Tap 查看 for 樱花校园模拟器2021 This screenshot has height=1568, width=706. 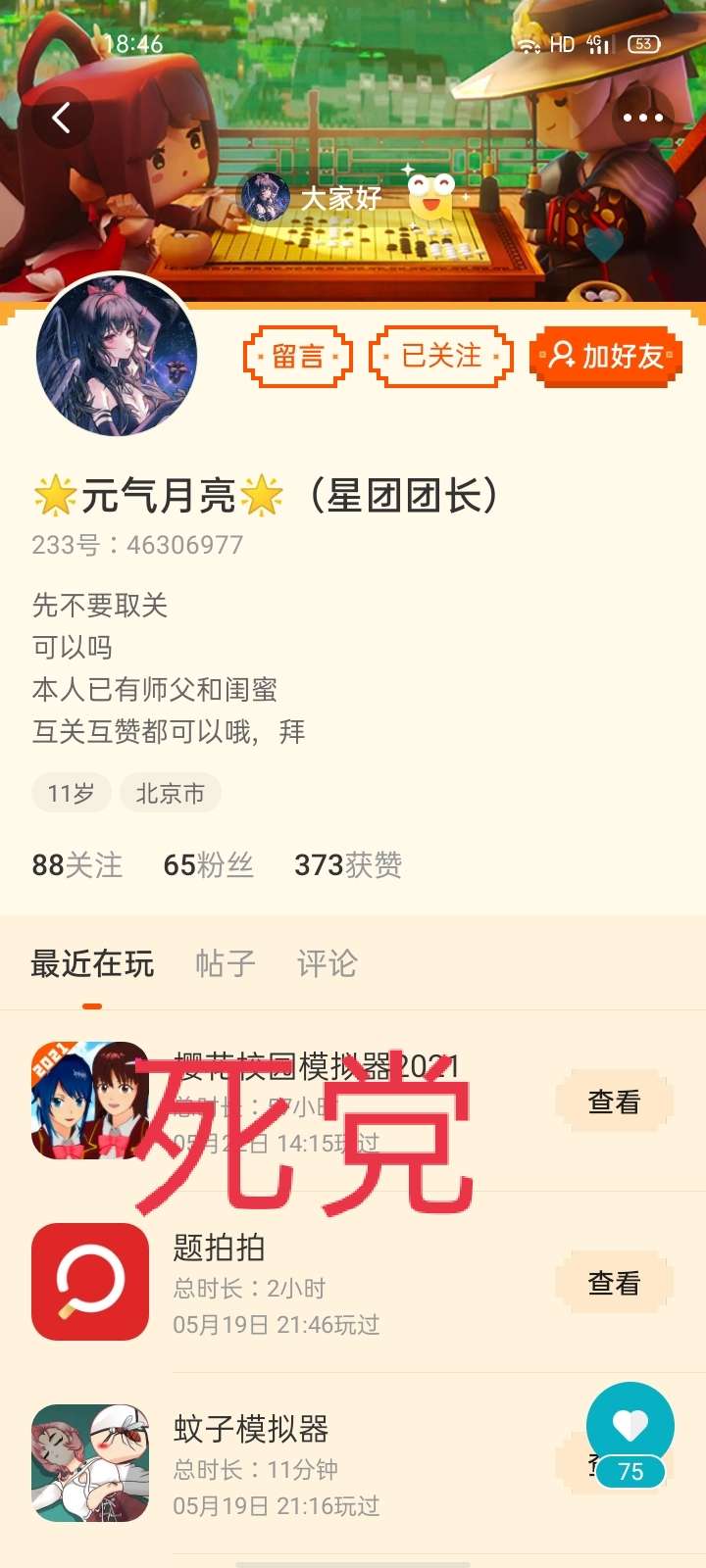pos(614,1102)
